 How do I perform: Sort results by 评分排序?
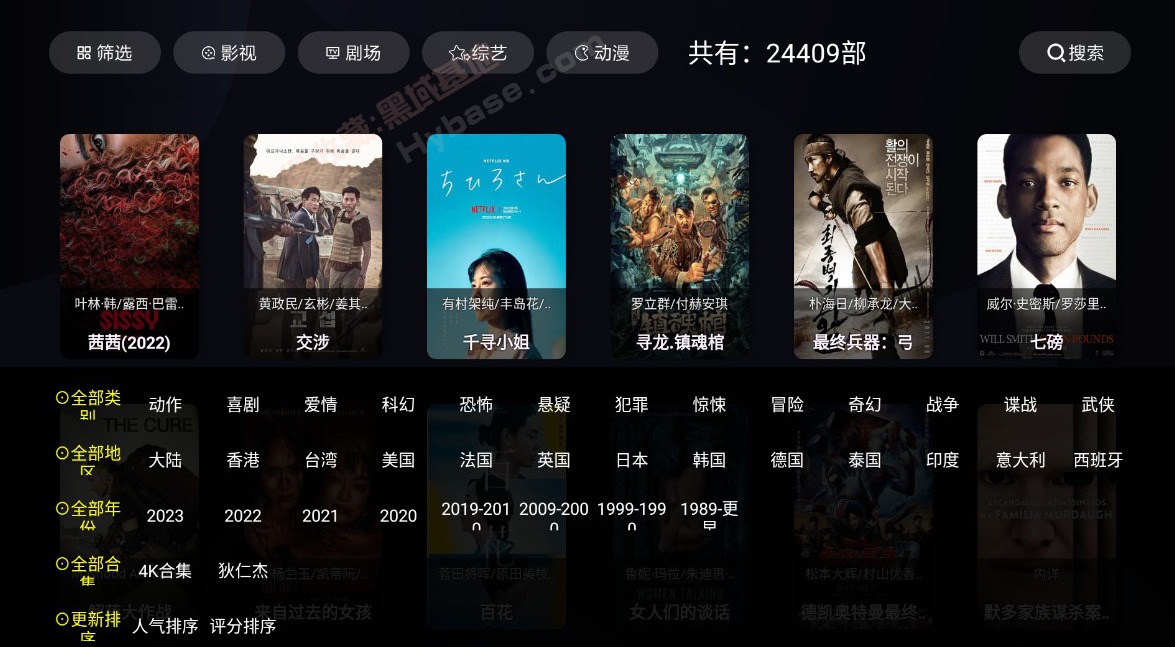[243, 627]
